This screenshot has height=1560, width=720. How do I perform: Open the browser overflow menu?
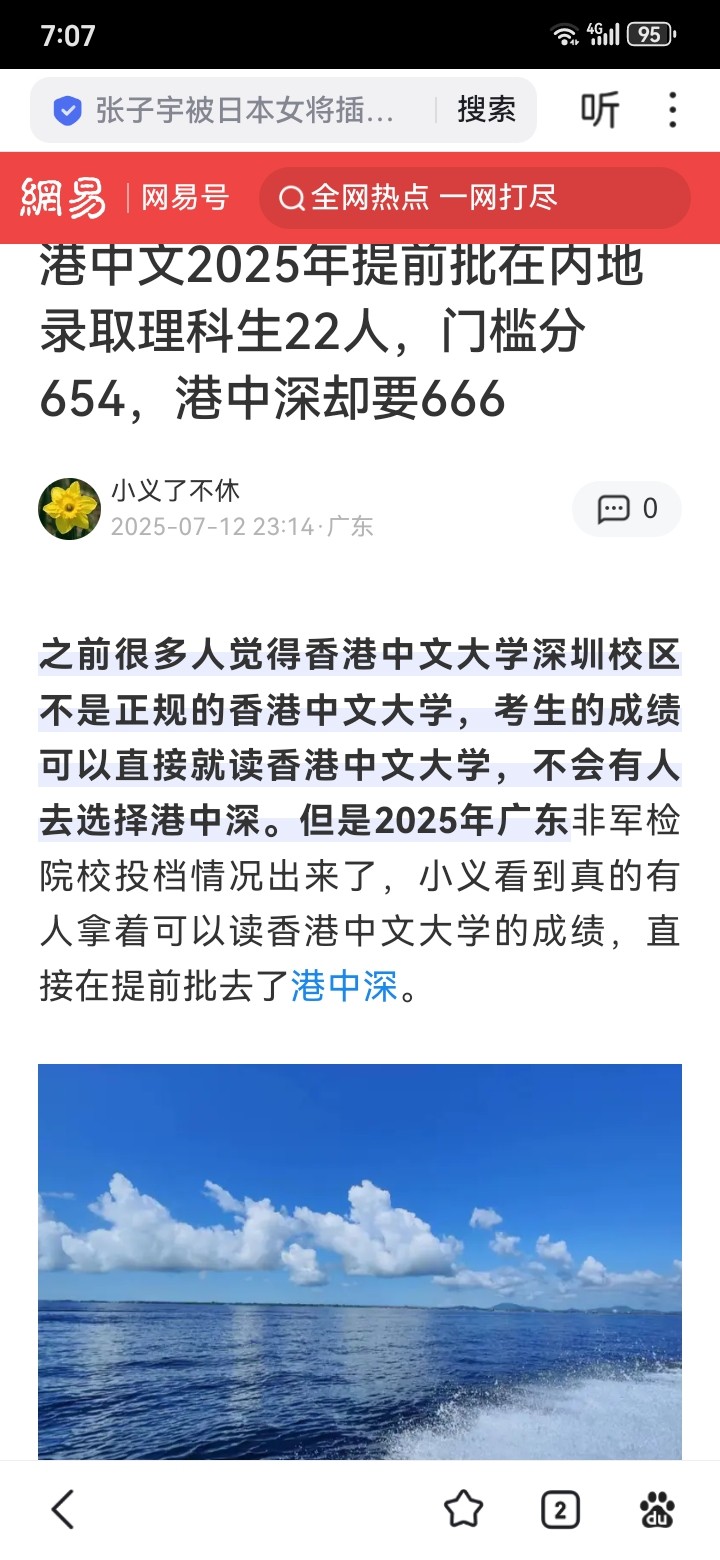(x=673, y=110)
